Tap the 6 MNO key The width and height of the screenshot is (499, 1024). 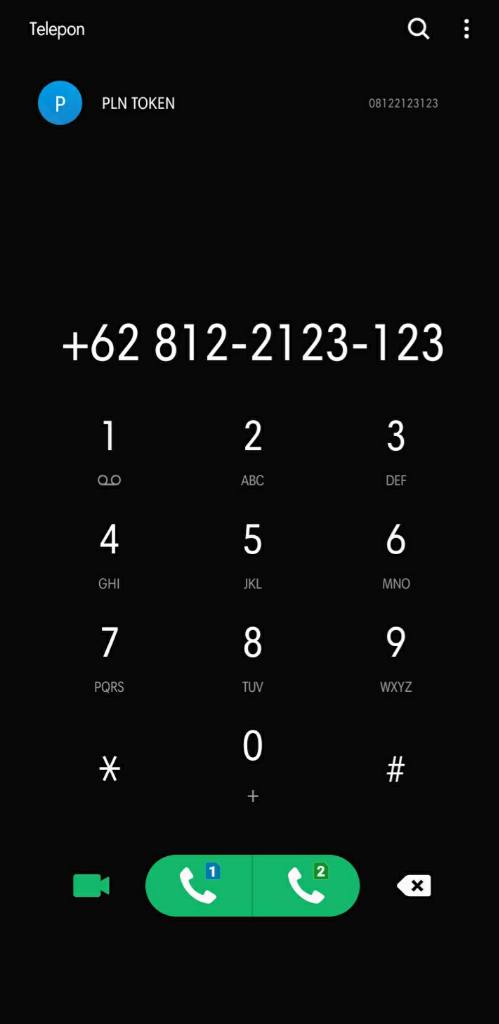(396, 556)
